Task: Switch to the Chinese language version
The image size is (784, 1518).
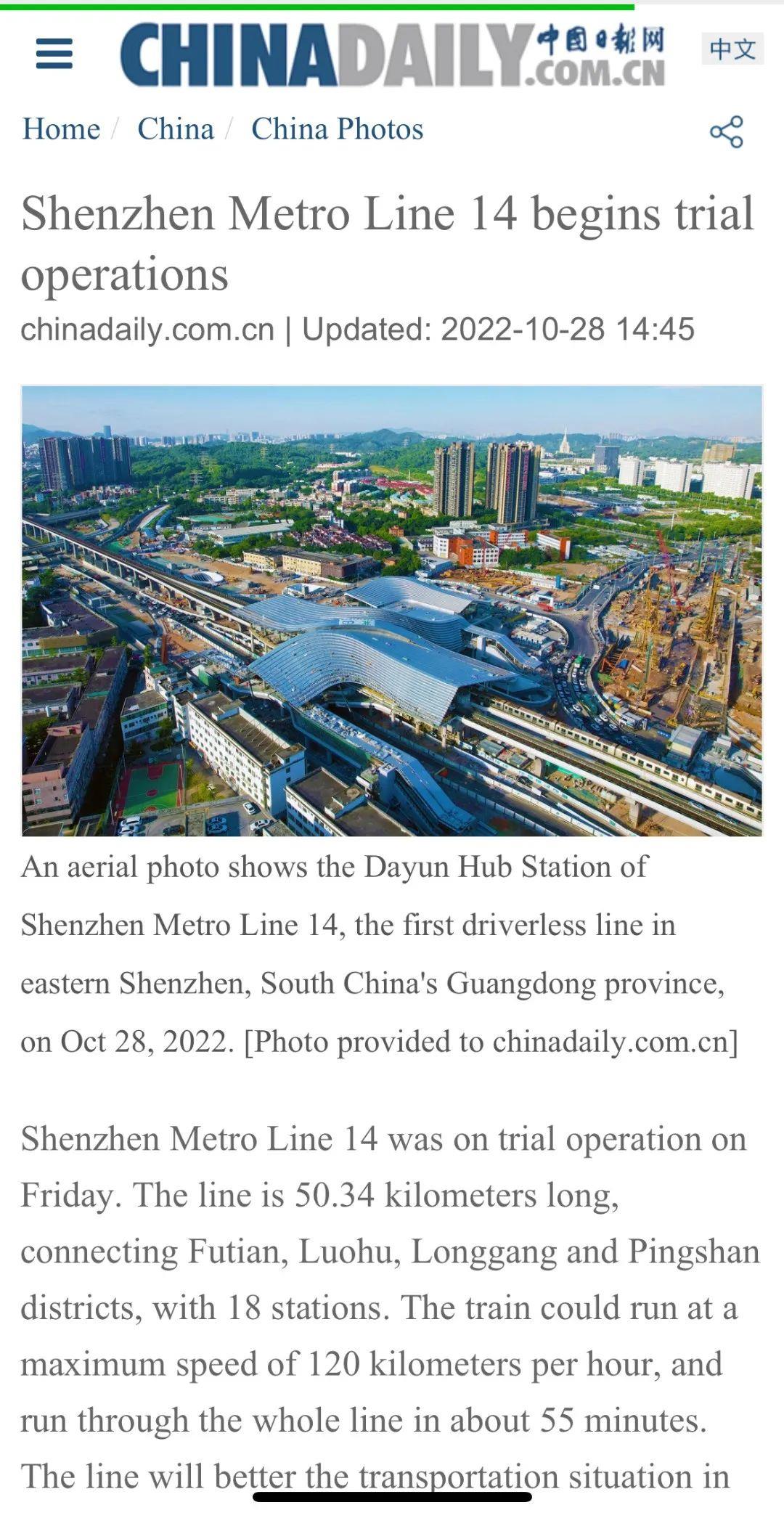Action: (x=732, y=49)
